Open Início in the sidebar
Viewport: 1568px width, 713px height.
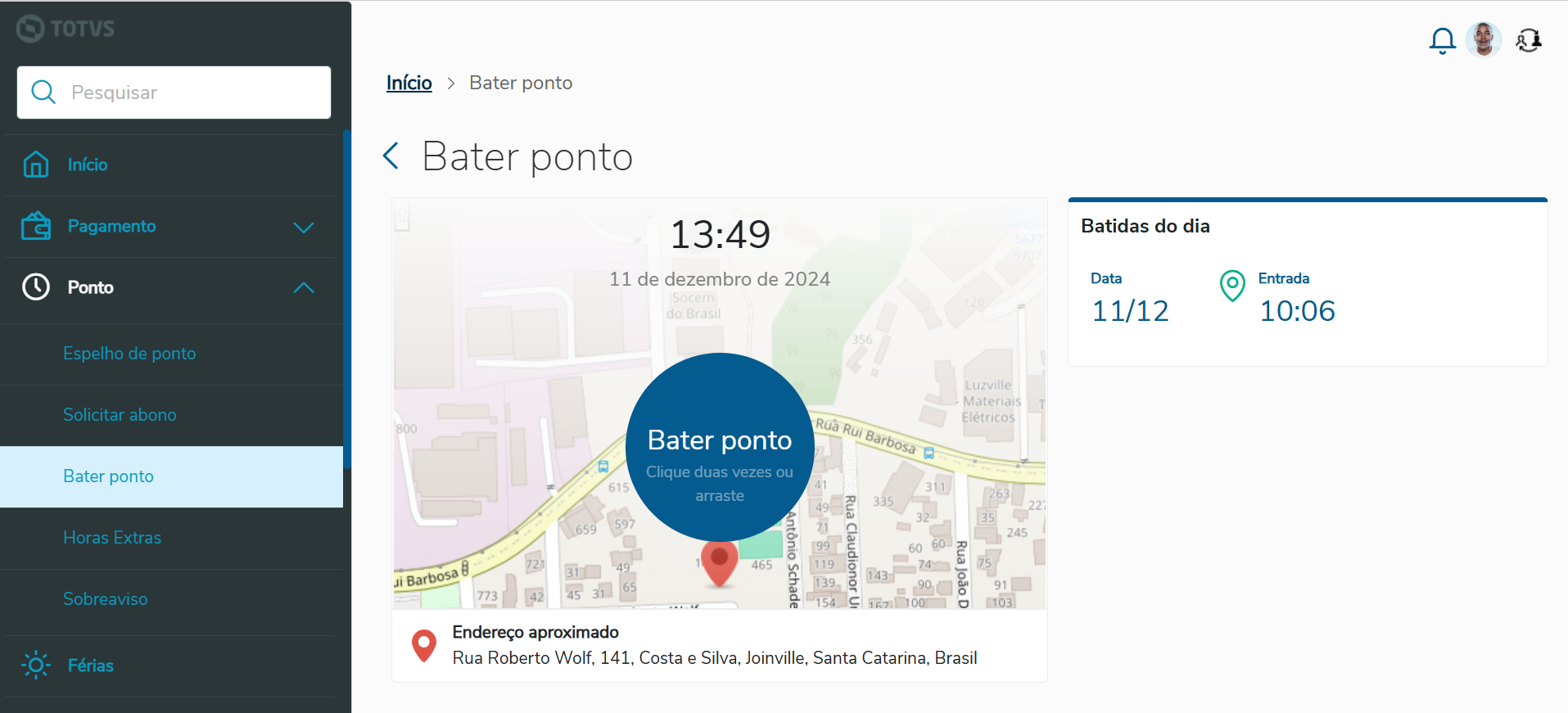(x=88, y=165)
